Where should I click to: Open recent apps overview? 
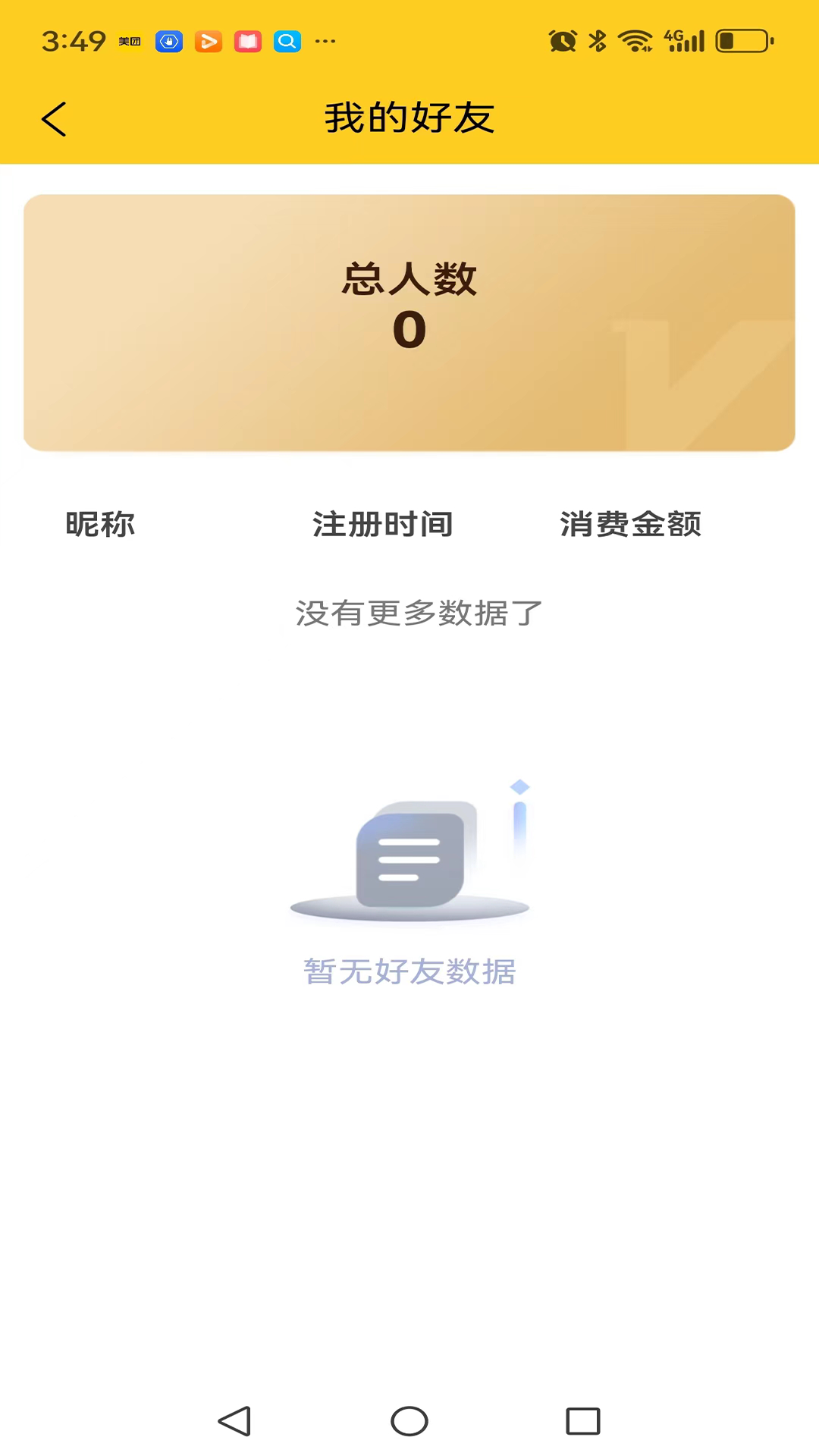pyautogui.click(x=582, y=1421)
